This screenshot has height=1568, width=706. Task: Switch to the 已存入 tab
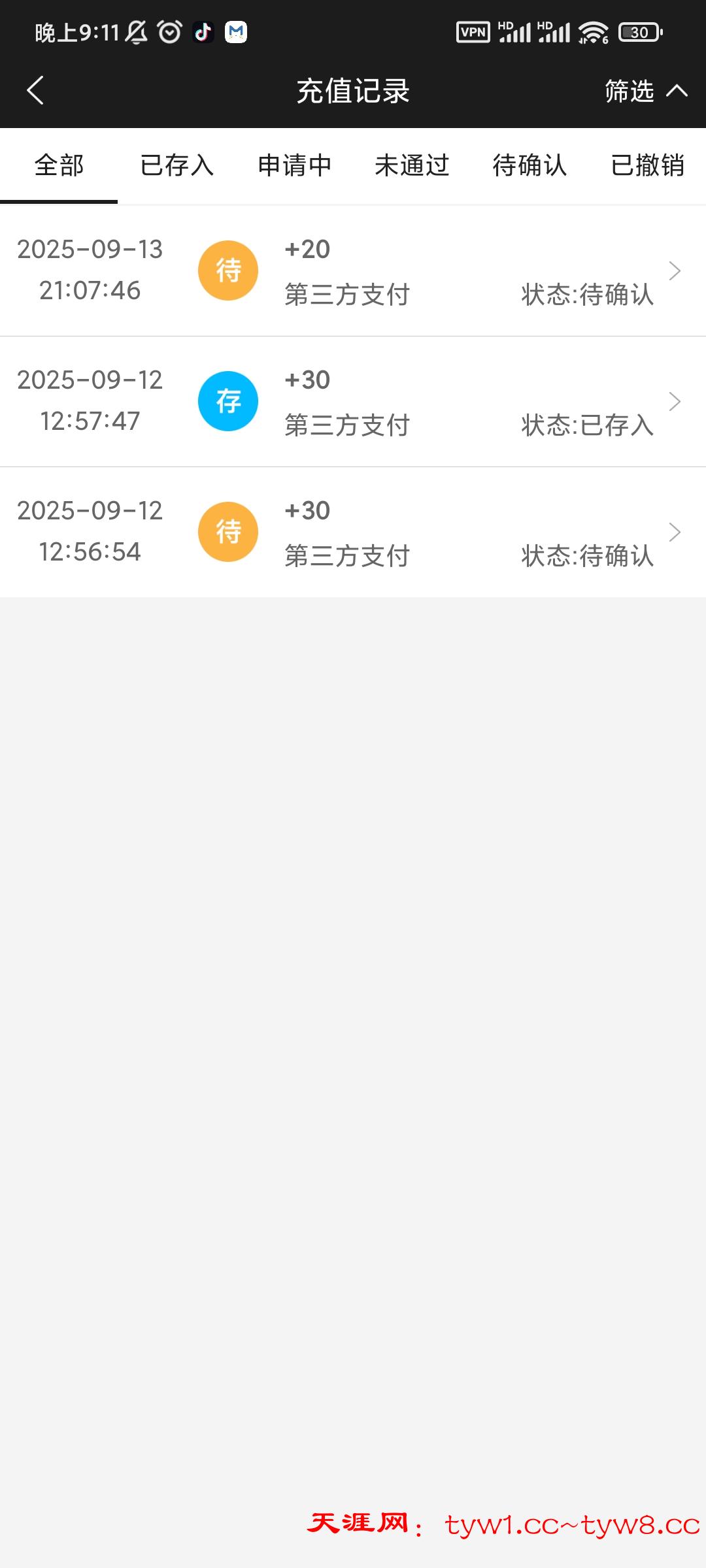pyautogui.click(x=176, y=165)
